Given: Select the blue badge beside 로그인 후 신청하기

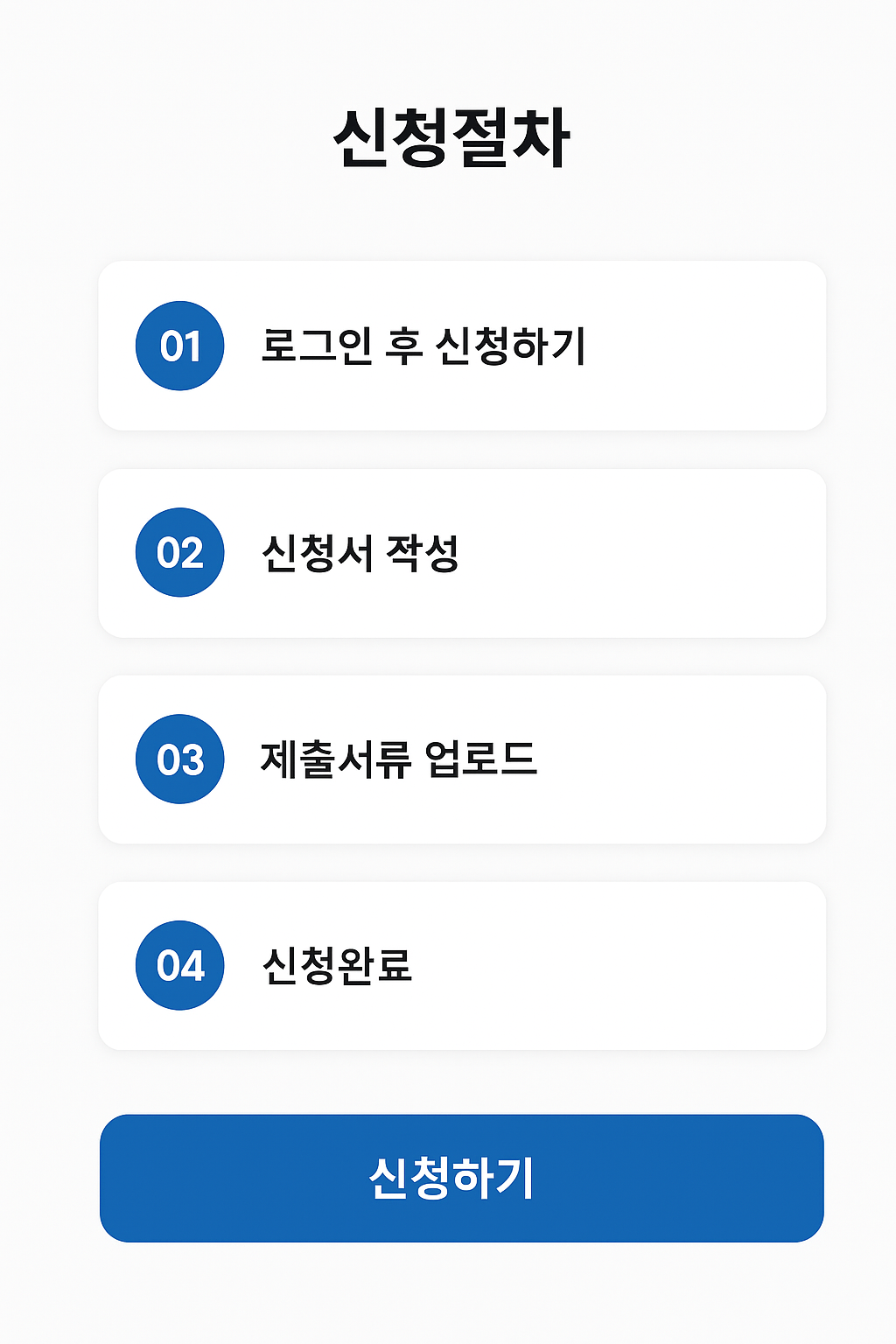Looking at the screenshot, I should point(179,346).
